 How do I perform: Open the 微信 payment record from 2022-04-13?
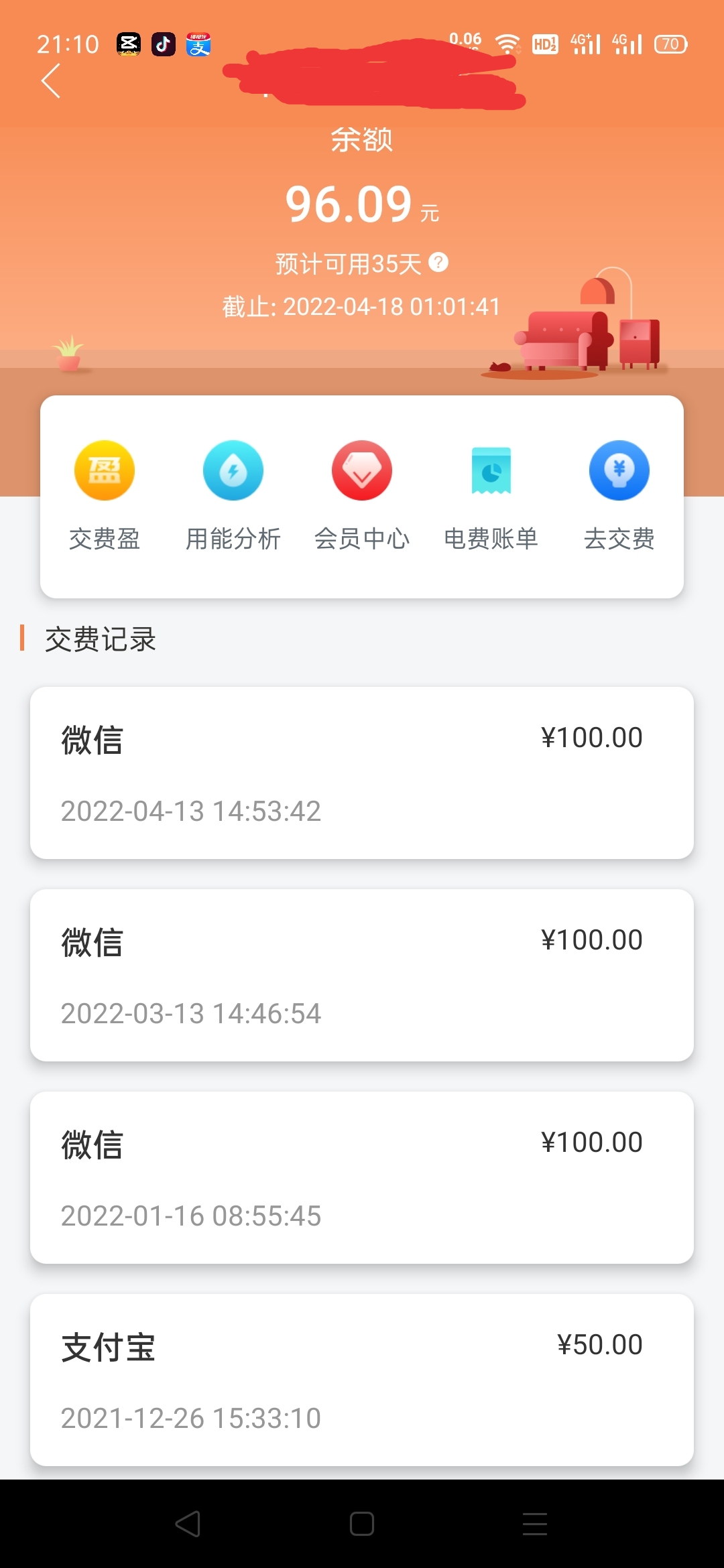pyautogui.click(x=362, y=773)
